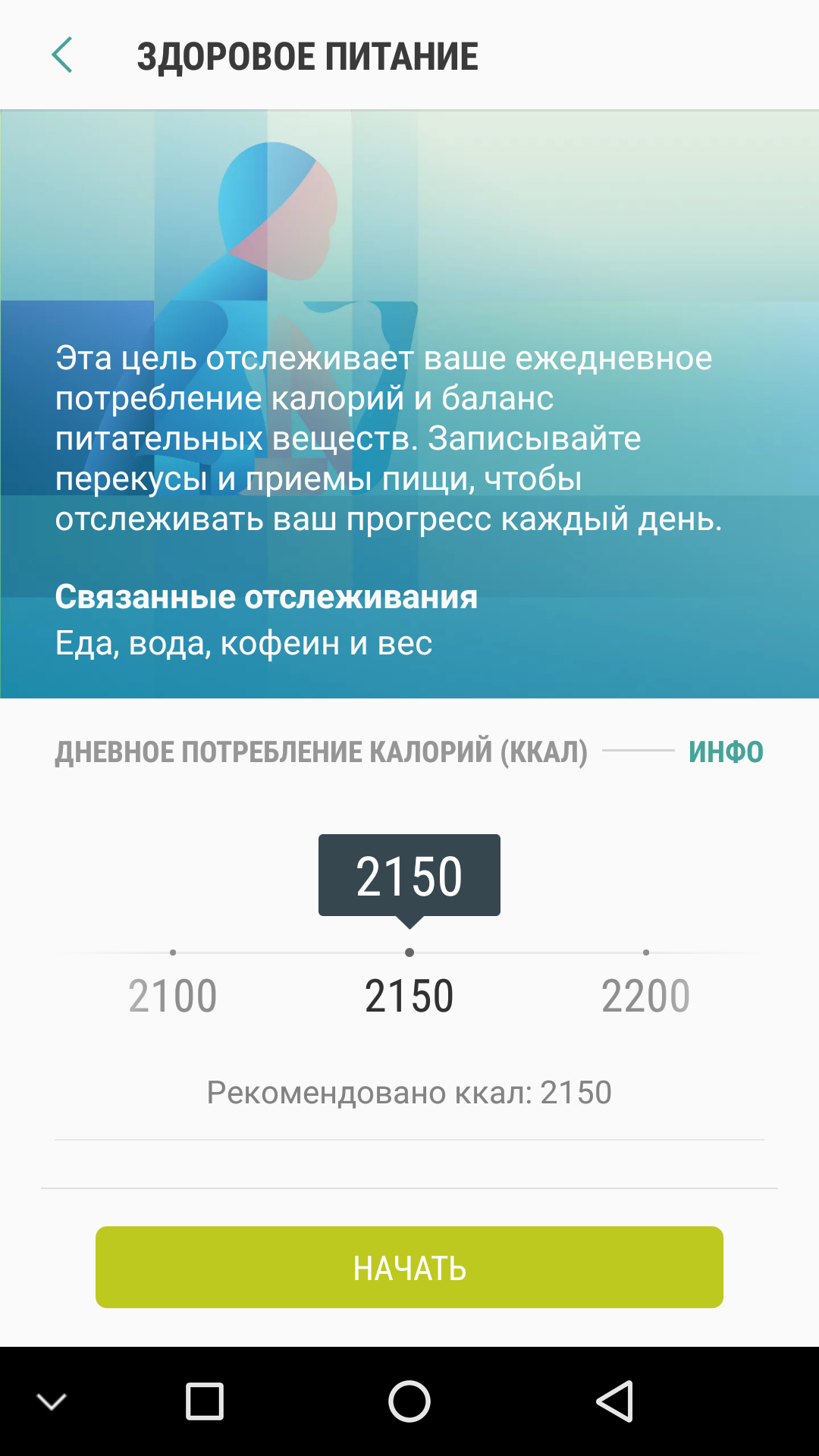Screen dimensions: 819x1456
Task: Open recent apps from the navigation bar
Action: point(205,1401)
